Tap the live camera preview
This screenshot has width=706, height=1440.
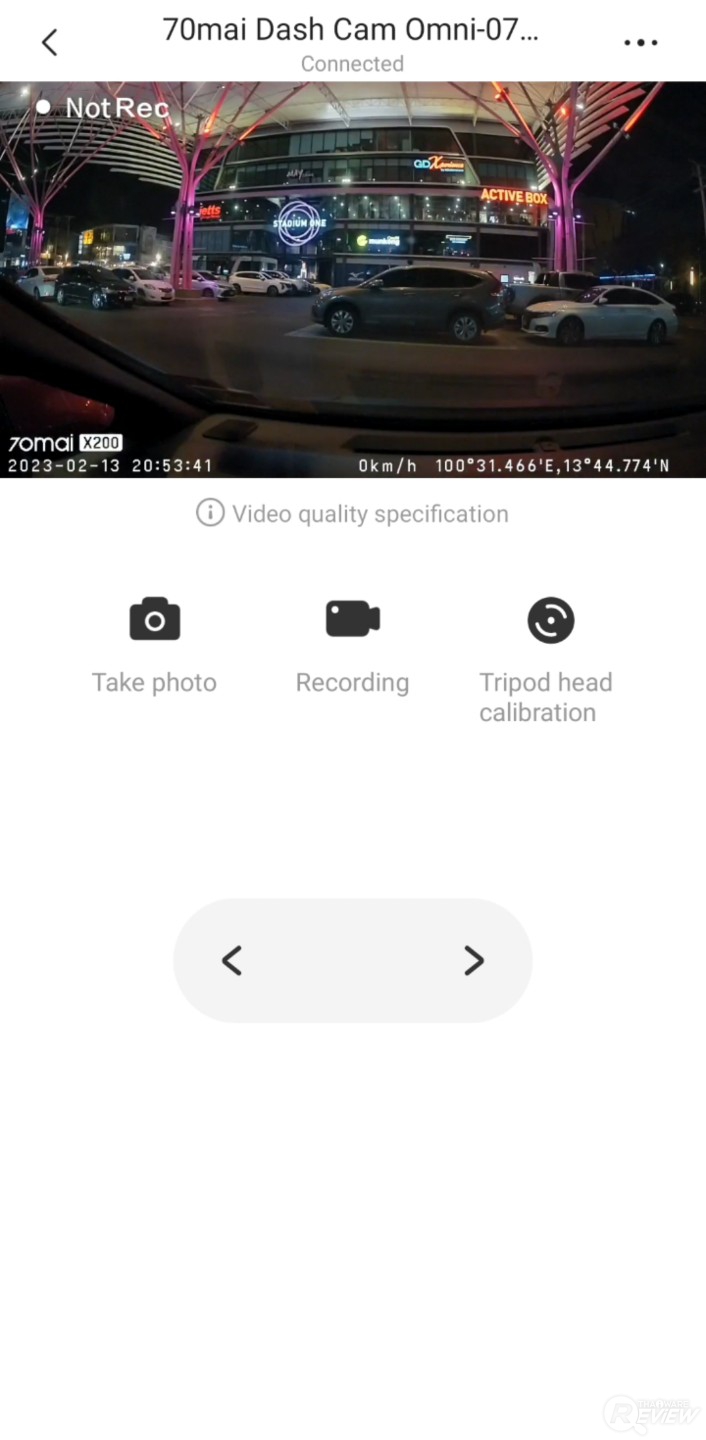tap(352, 280)
